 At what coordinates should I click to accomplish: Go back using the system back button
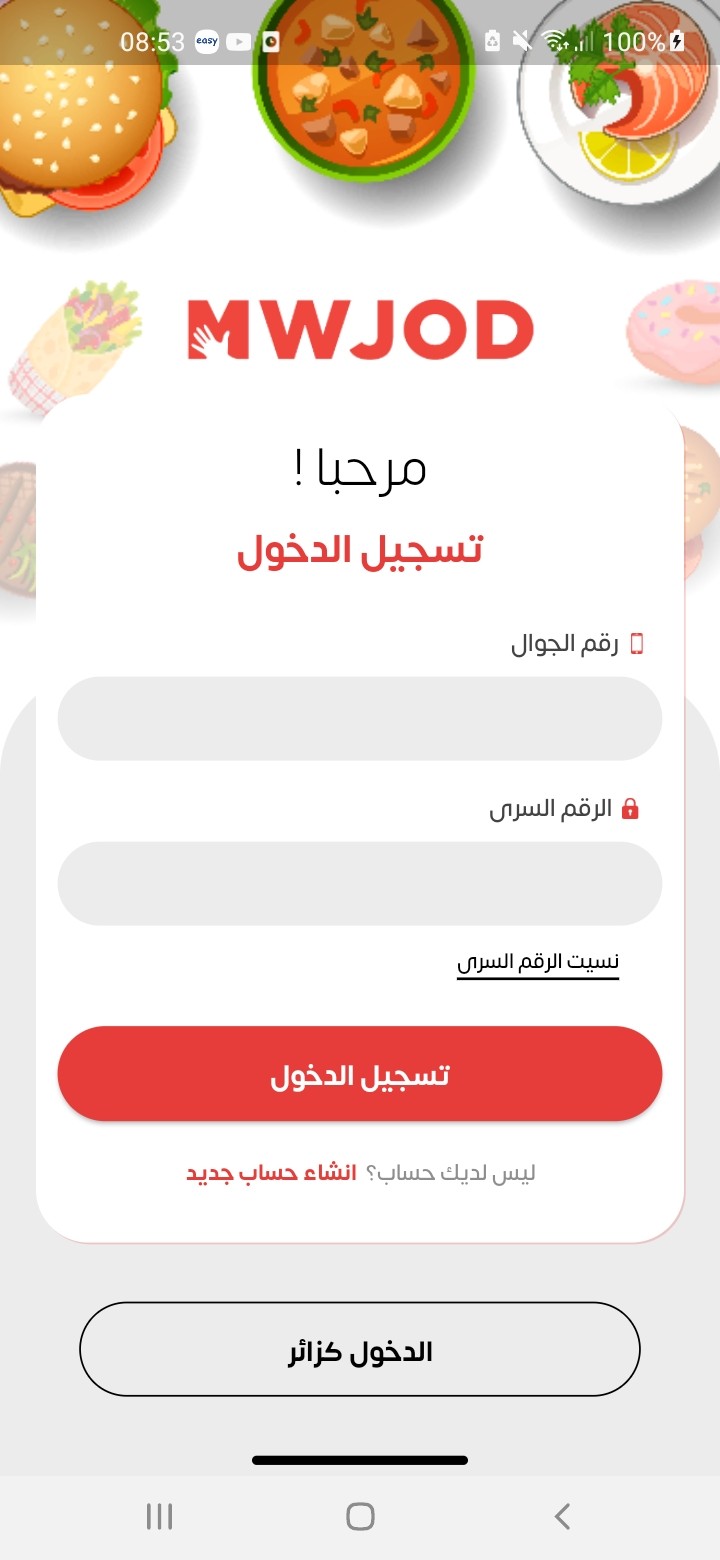(x=562, y=1517)
